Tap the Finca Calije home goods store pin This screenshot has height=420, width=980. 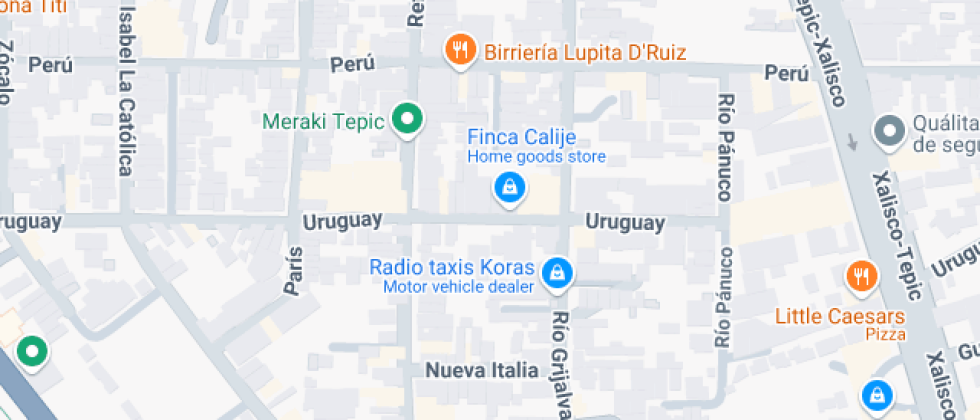[510, 186]
